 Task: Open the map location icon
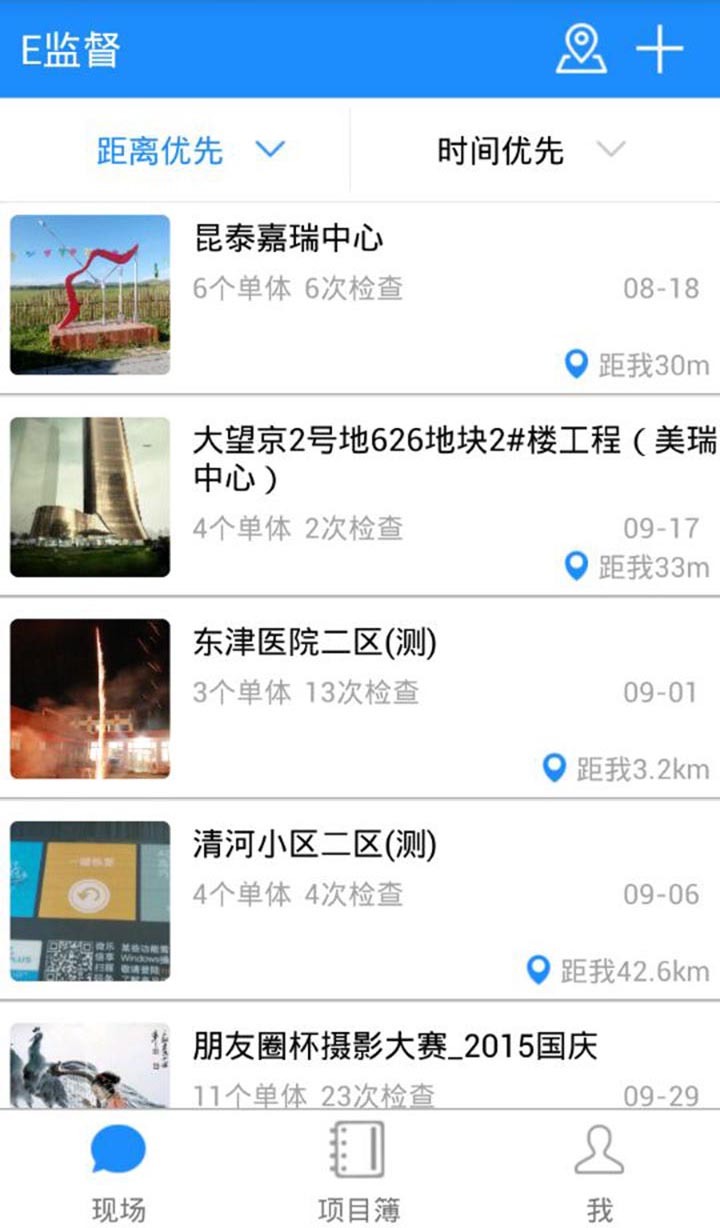[x=581, y=49]
